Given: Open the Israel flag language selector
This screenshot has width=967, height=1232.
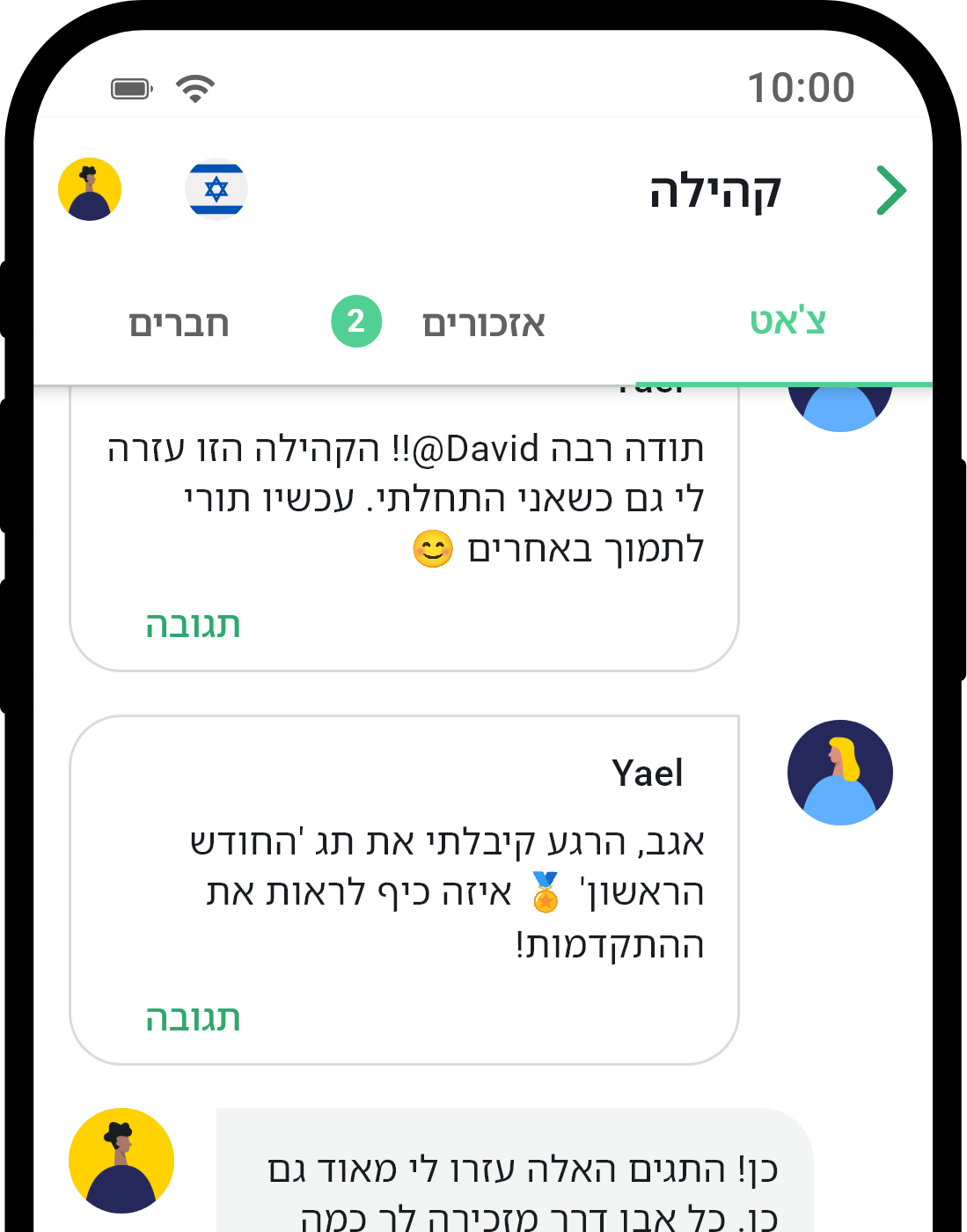Looking at the screenshot, I should [x=216, y=189].
